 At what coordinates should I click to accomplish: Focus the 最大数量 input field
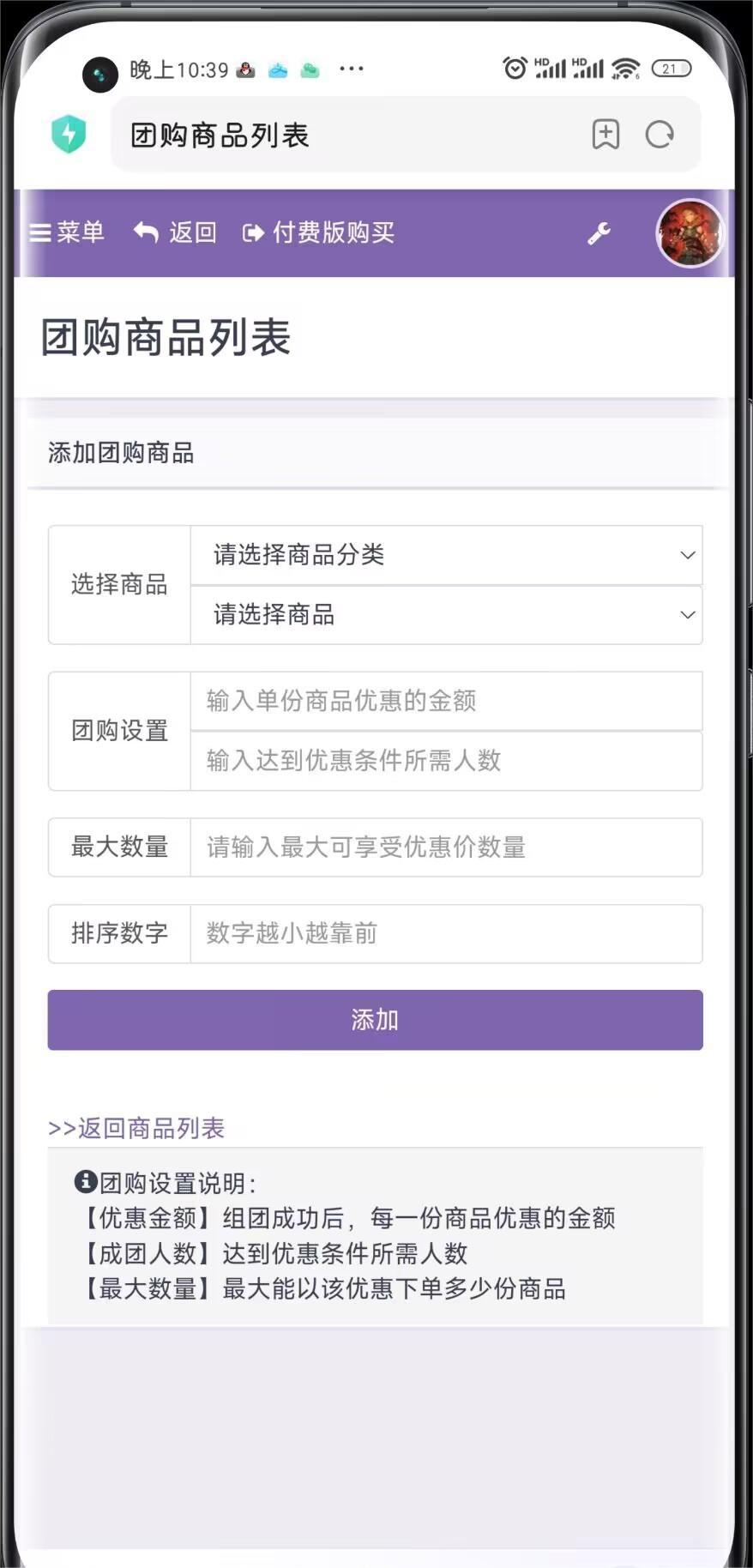pyautogui.click(x=446, y=847)
